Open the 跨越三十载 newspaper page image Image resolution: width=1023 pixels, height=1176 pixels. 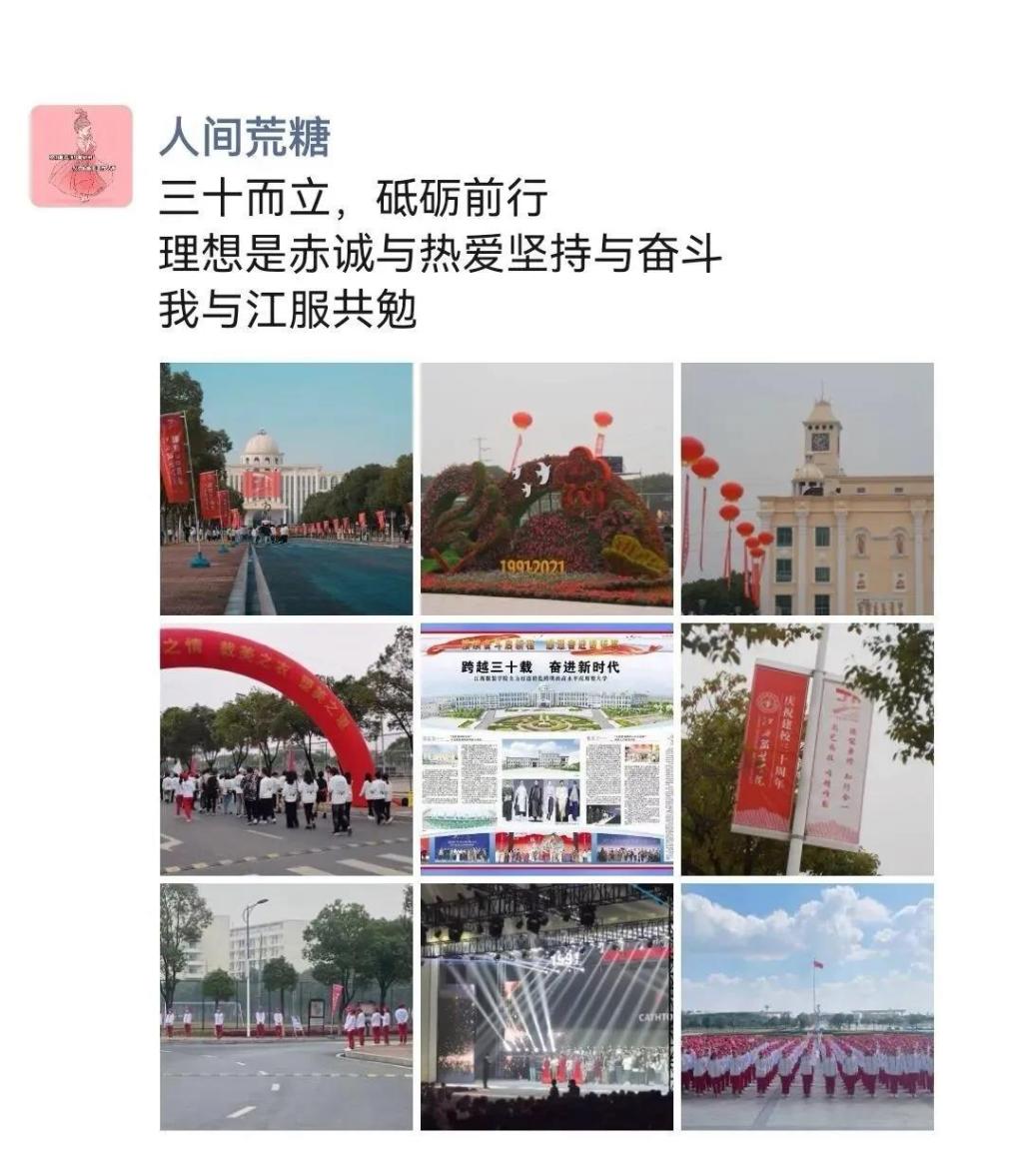(546, 749)
